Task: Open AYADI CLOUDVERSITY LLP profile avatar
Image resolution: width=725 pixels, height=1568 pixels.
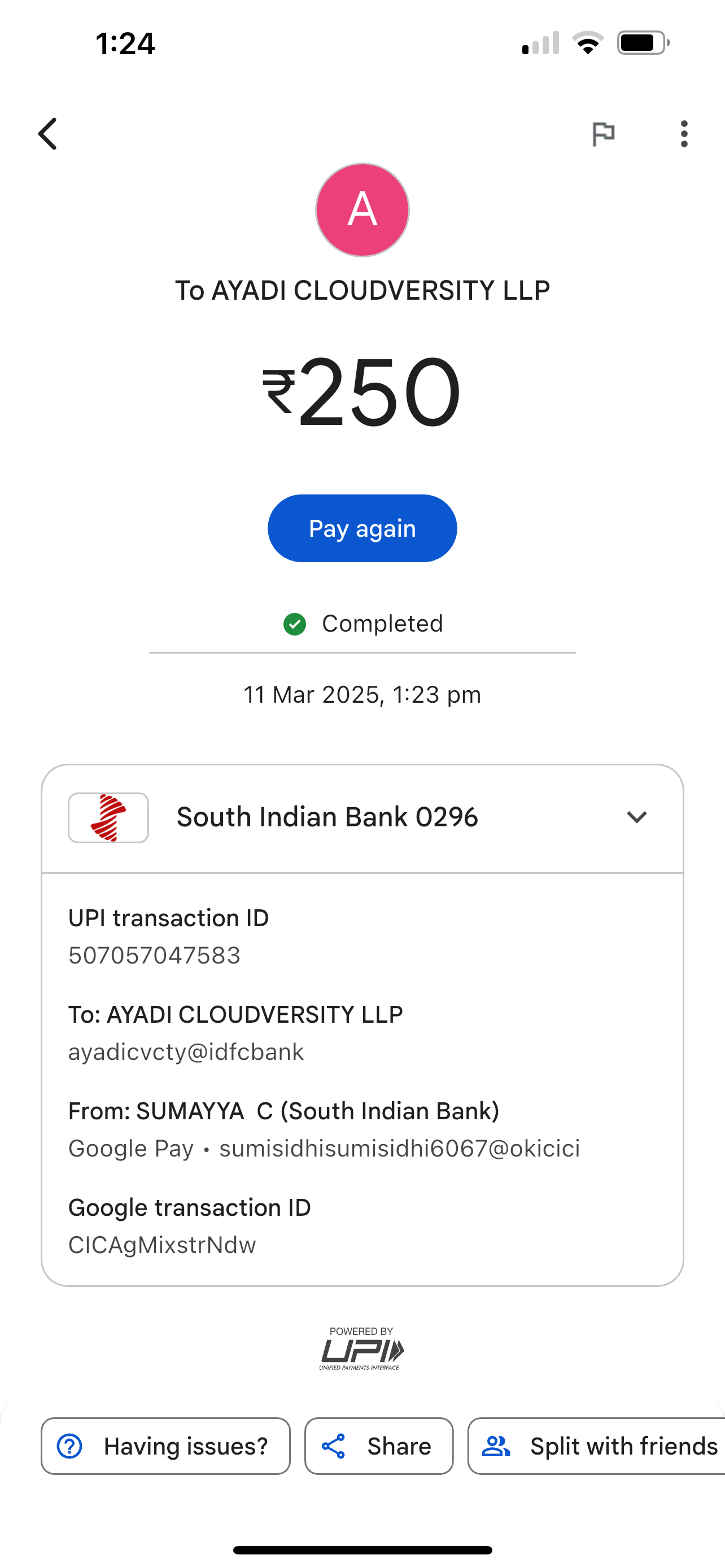Action: 362,210
